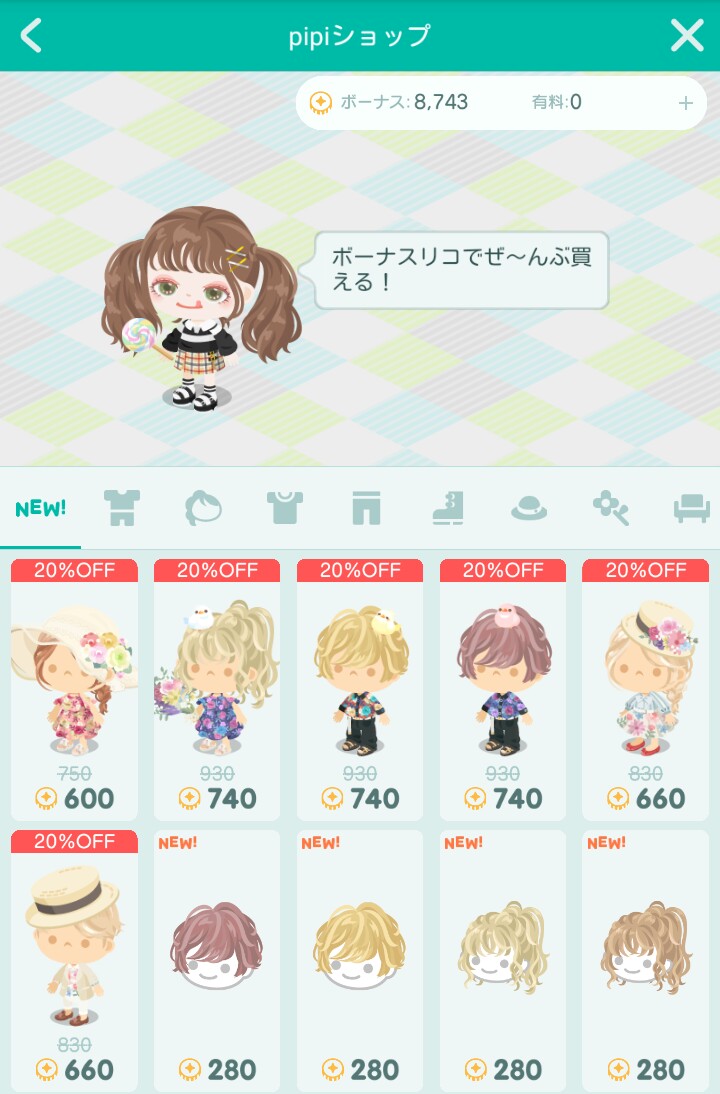Switch to the hairstyle category tab
This screenshot has width=720, height=1094.
coord(203,507)
